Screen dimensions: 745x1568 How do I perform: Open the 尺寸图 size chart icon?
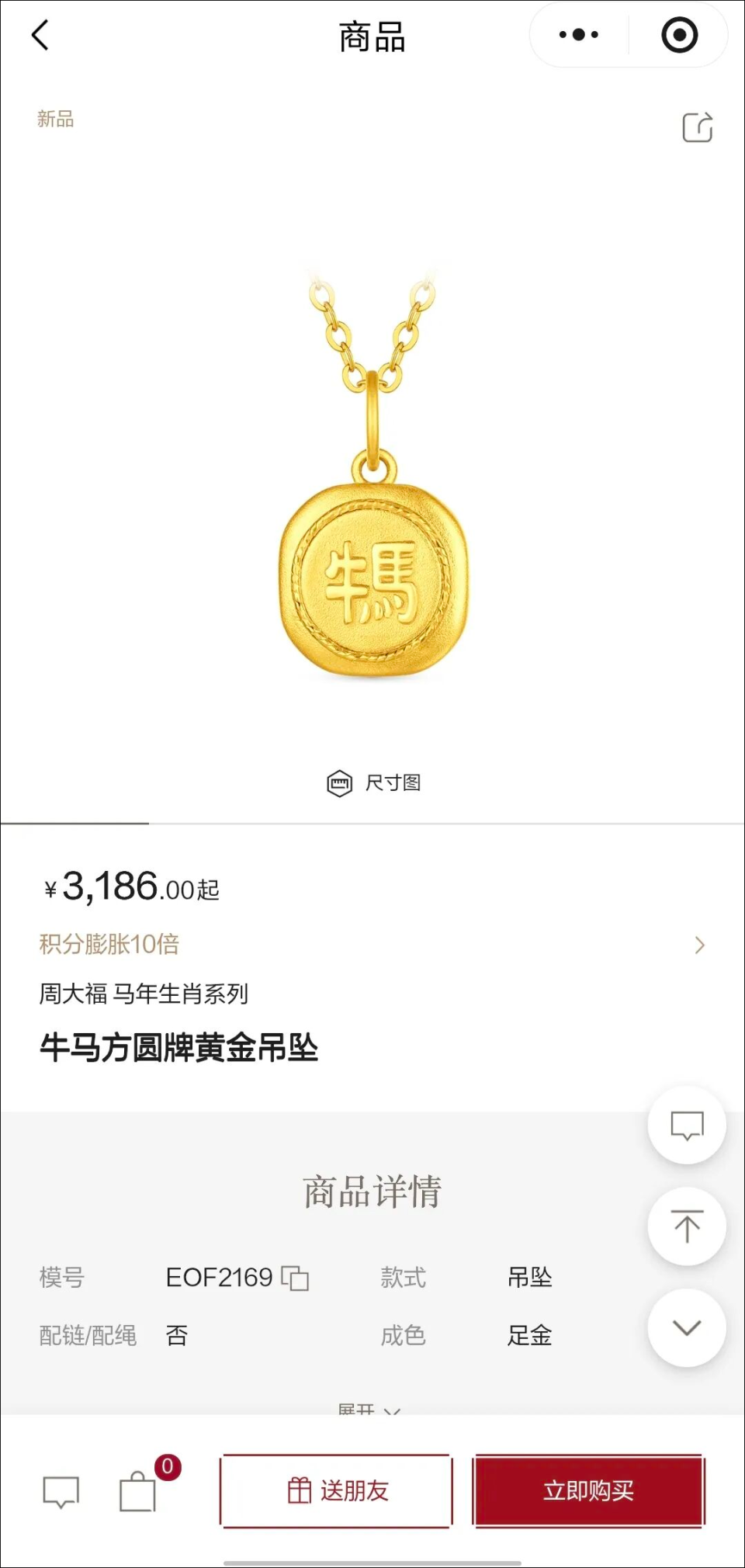[341, 782]
